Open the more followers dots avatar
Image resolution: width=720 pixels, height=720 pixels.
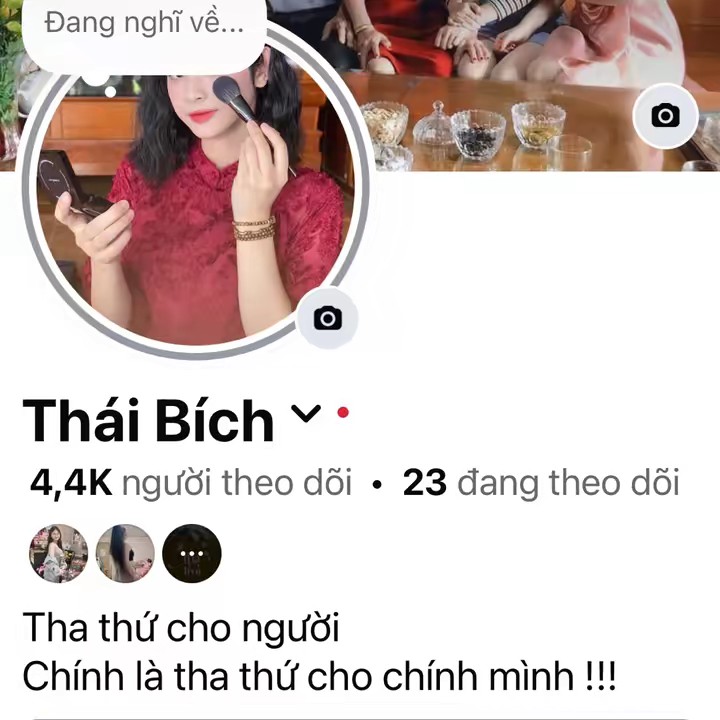[191, 553]
